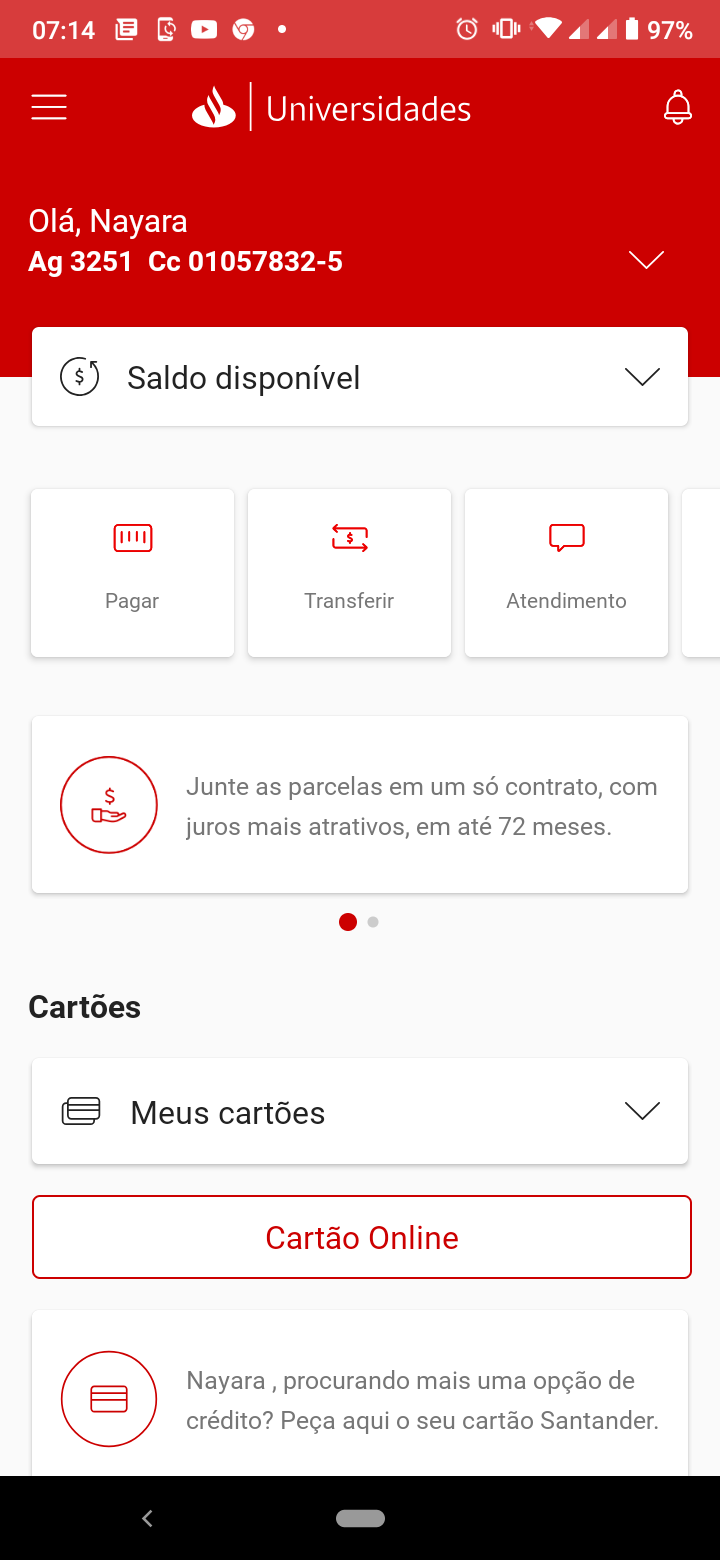Expand the account details chevron
The image size is (720, 1560).
(x=646, y=260)
